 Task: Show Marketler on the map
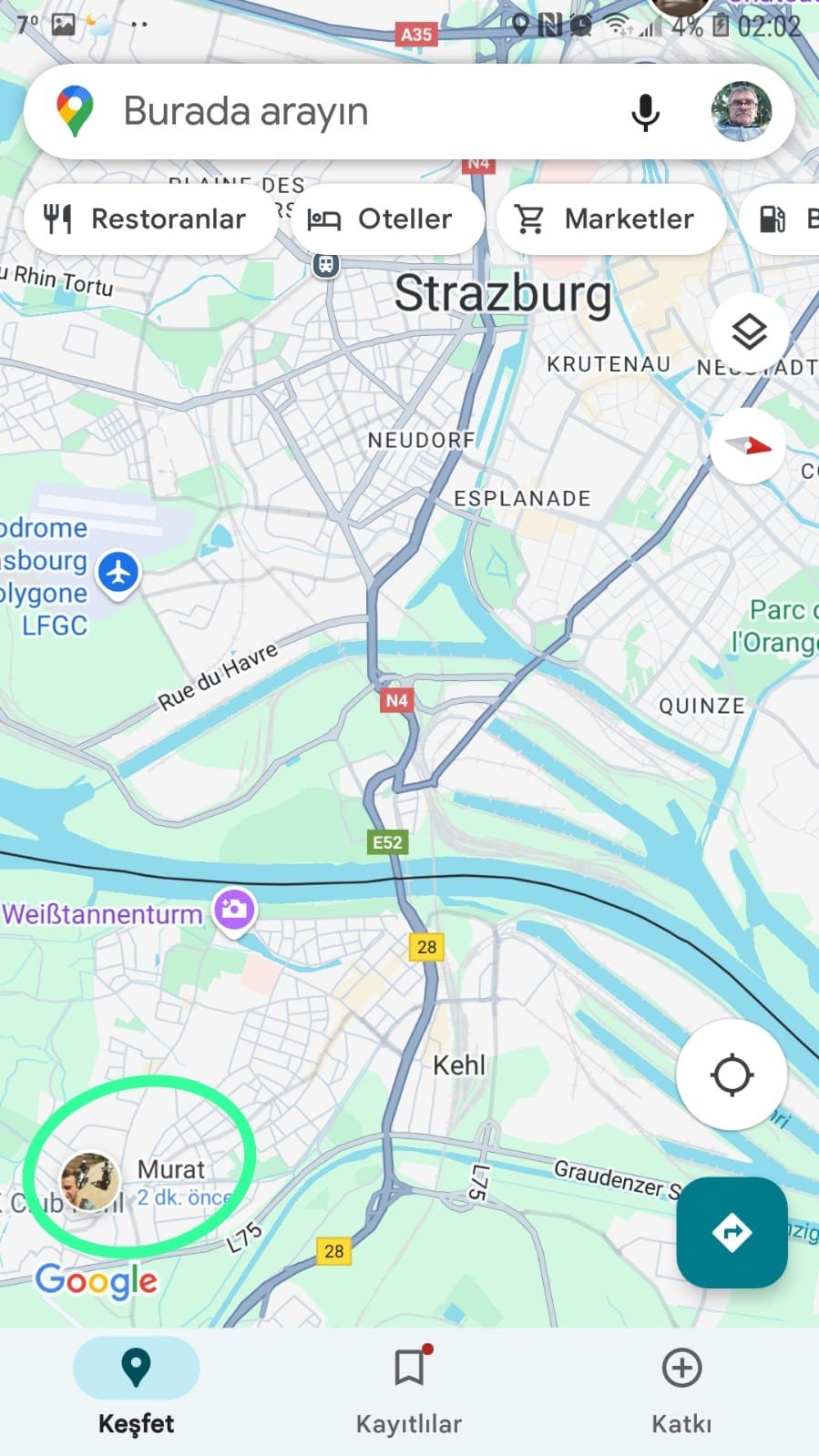click(610, 219)
